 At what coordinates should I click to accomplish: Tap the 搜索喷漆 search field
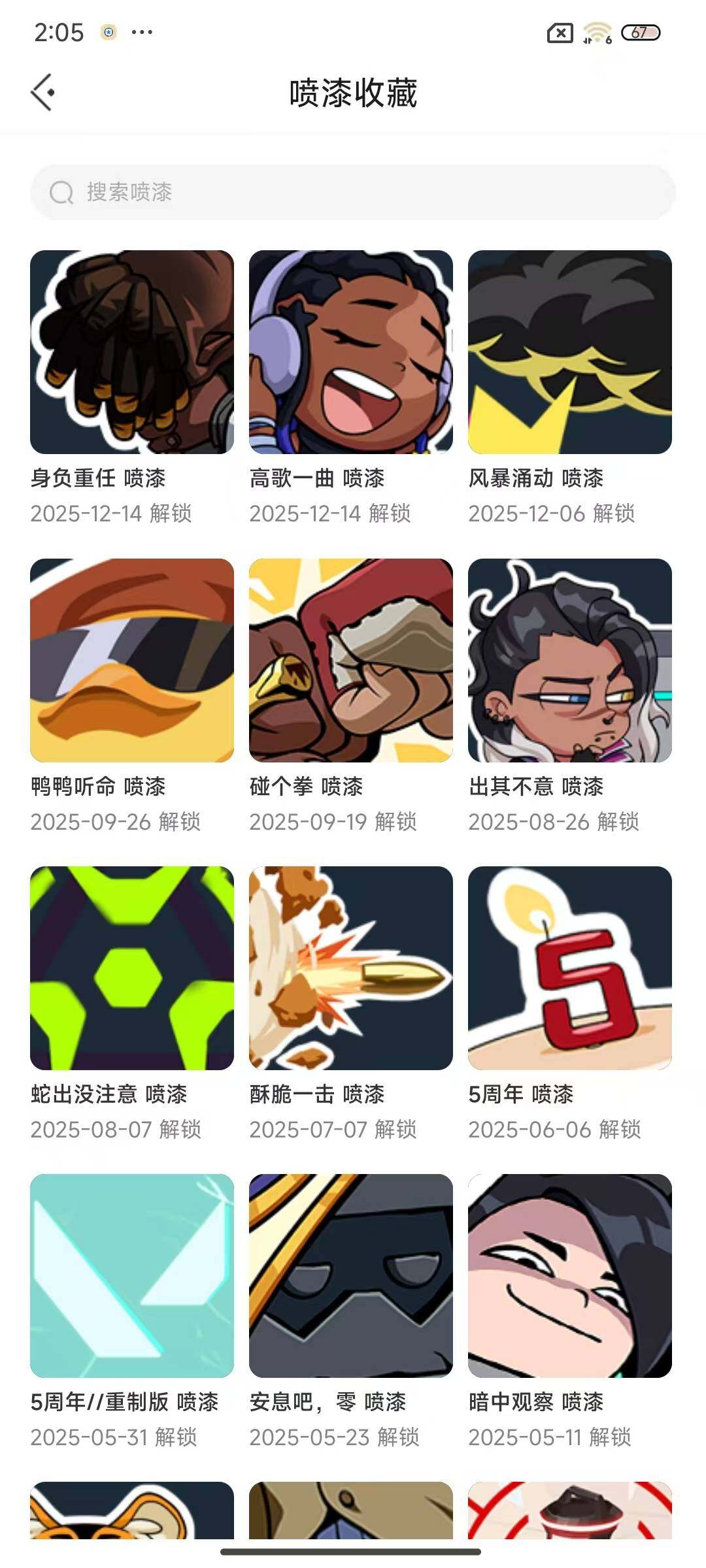coord(353,192)
